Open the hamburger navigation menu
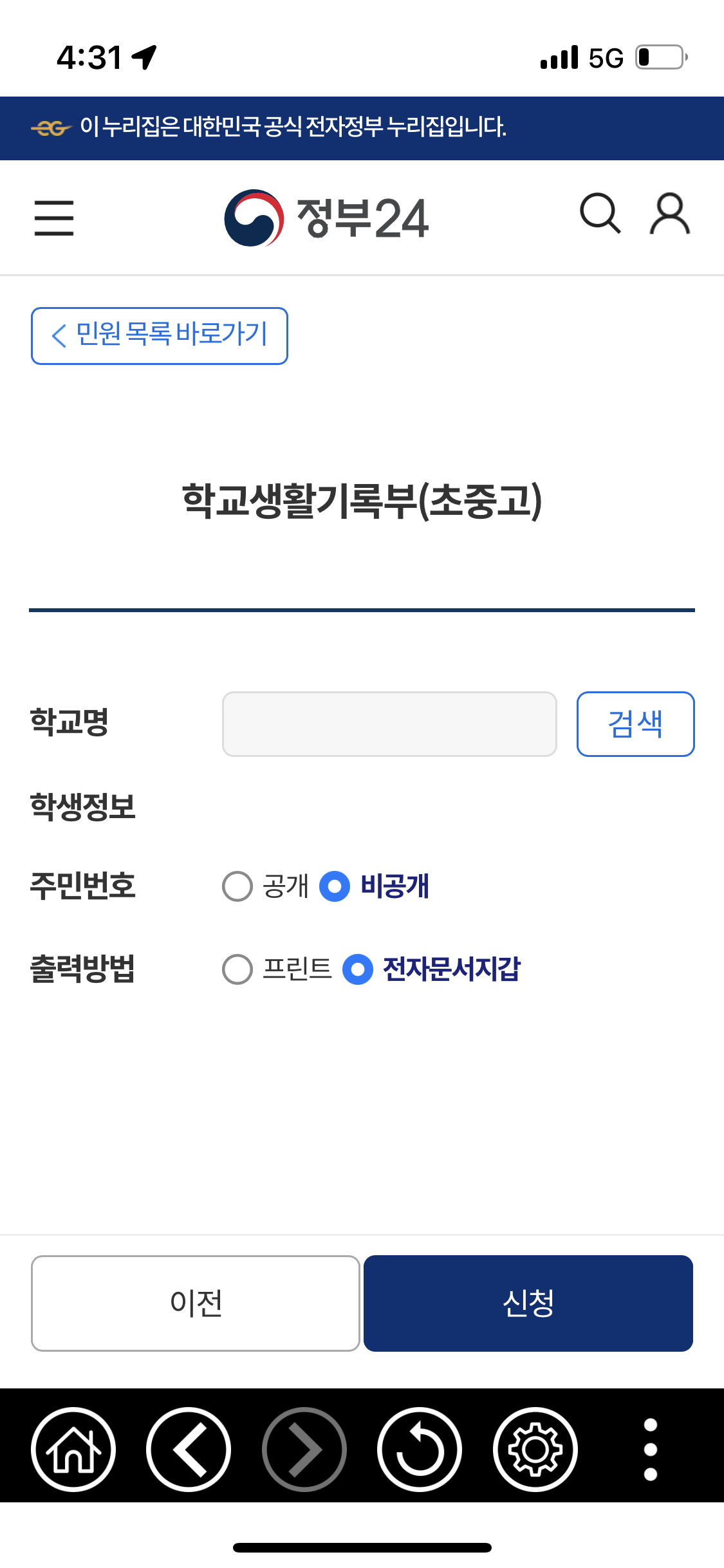The width and height of the screenshot is (724, 1568). (x=55, y=218)
